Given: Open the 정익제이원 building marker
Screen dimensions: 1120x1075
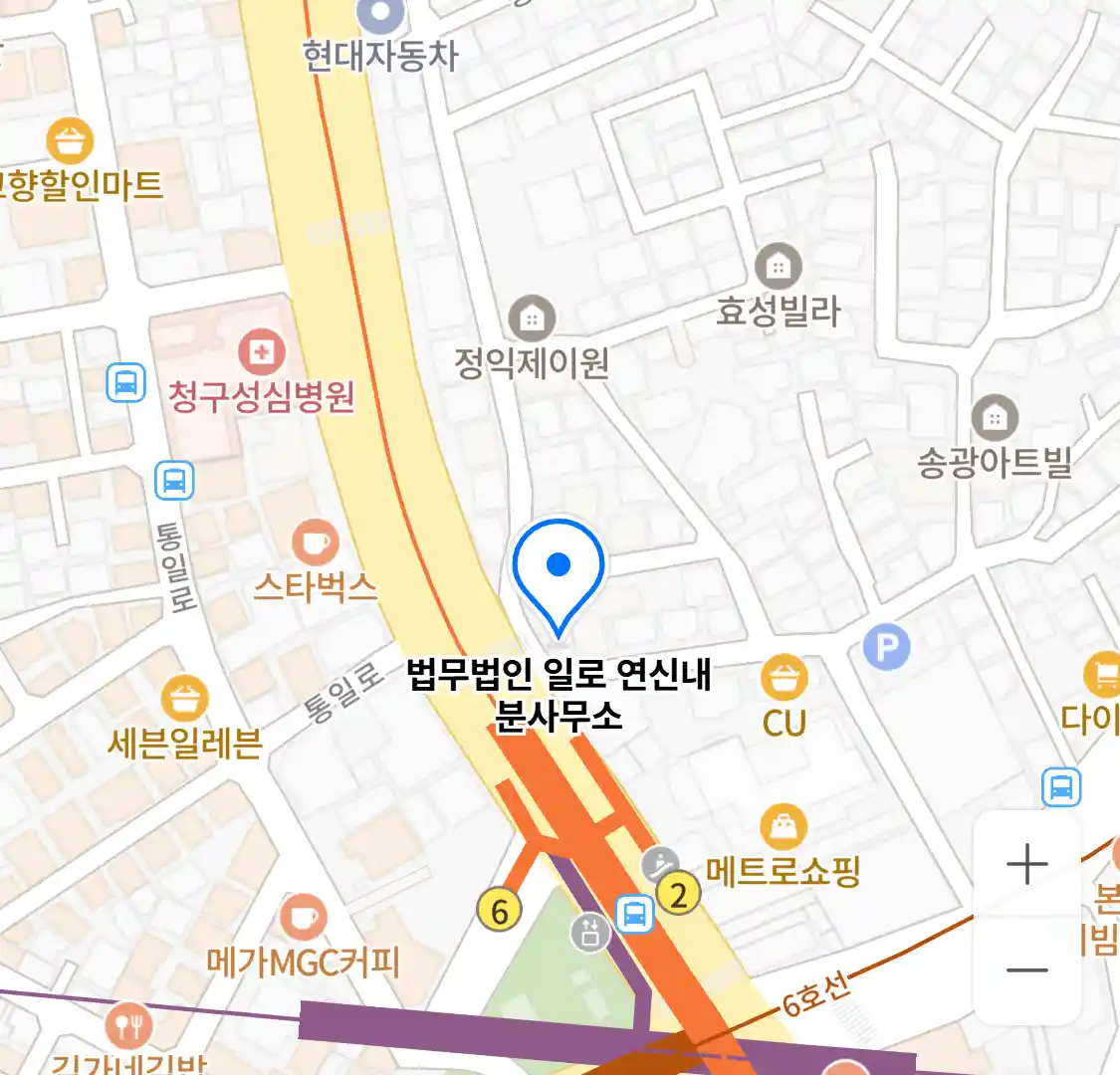Looking at the screenshot, I should point(532,319).
